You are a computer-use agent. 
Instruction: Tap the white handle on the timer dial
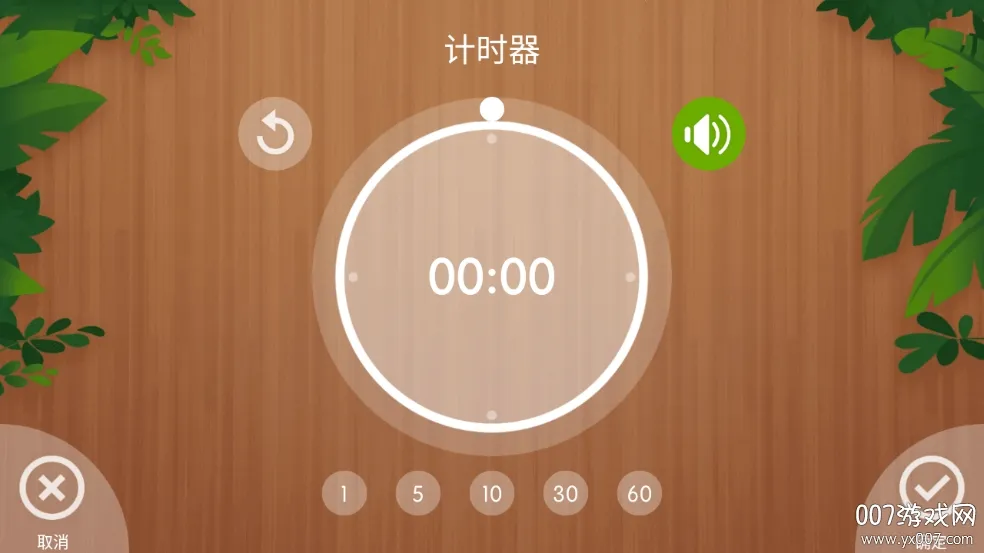[x=491, y=108]
